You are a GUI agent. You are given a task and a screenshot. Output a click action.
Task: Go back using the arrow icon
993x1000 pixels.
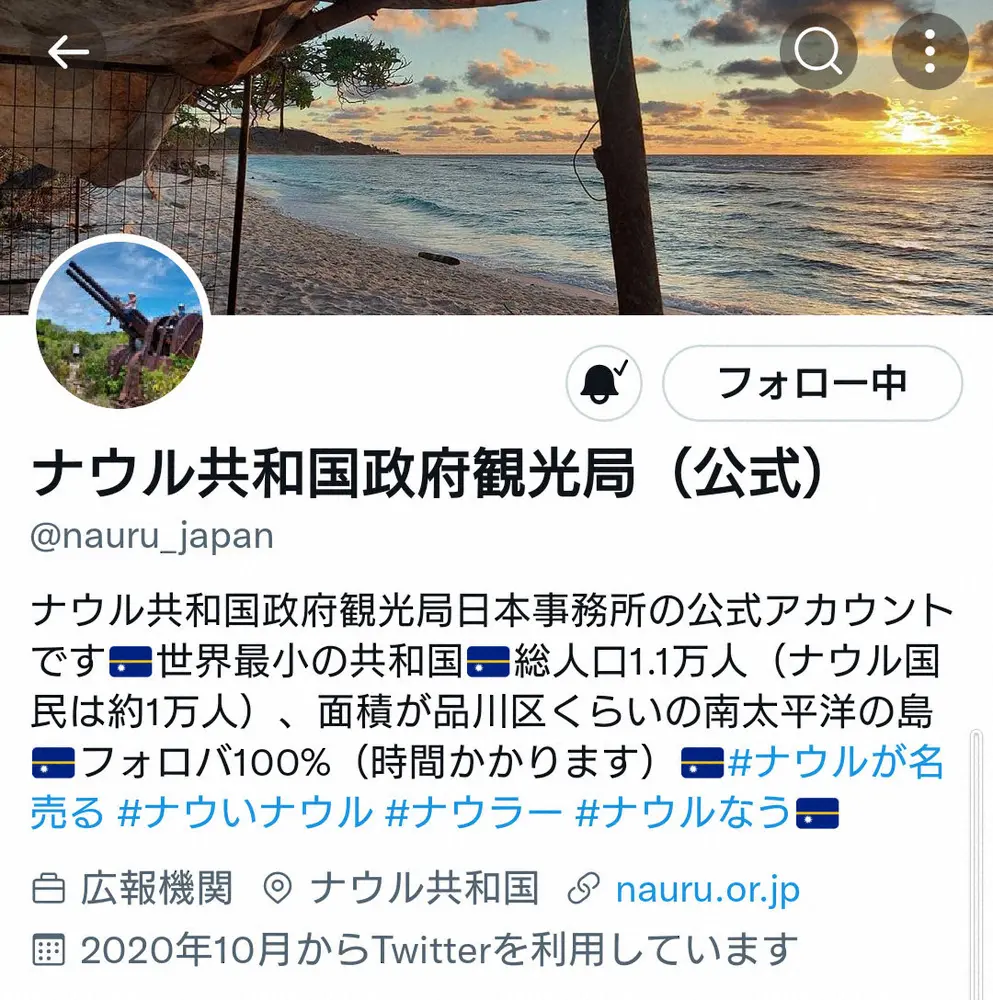[x=68, y=53]
